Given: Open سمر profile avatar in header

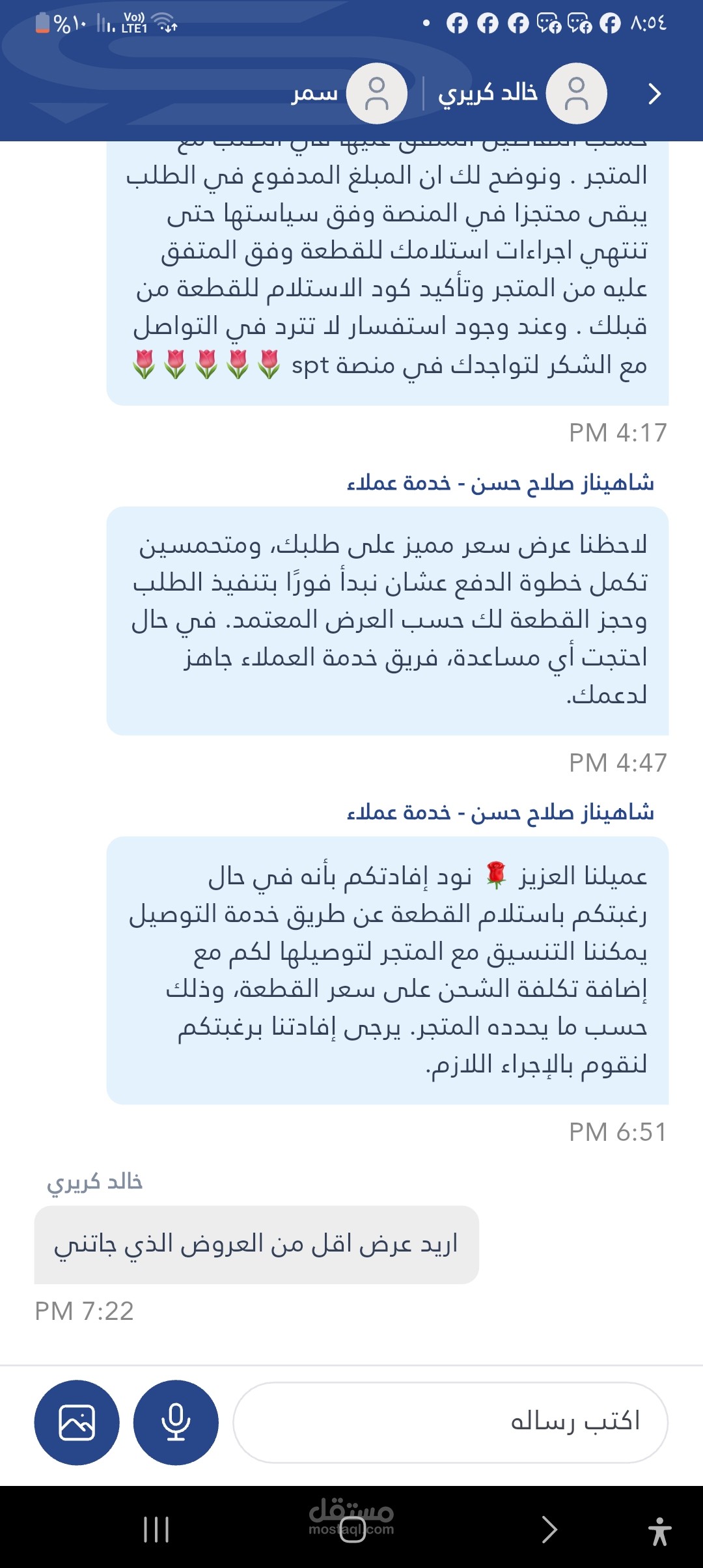Looking at the screenshot, I should pos(376,94).
